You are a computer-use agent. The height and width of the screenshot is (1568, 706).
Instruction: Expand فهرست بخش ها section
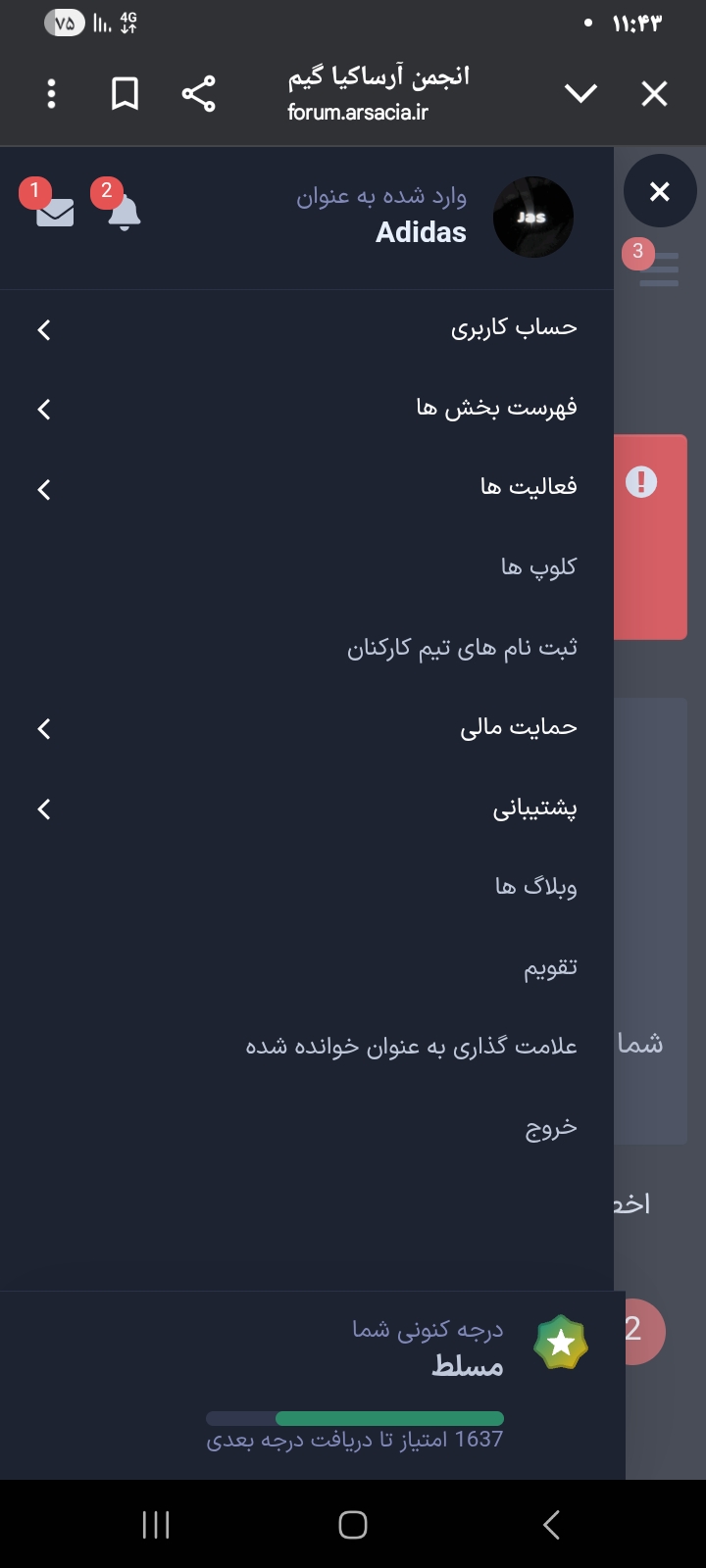[x=496, y=408]
